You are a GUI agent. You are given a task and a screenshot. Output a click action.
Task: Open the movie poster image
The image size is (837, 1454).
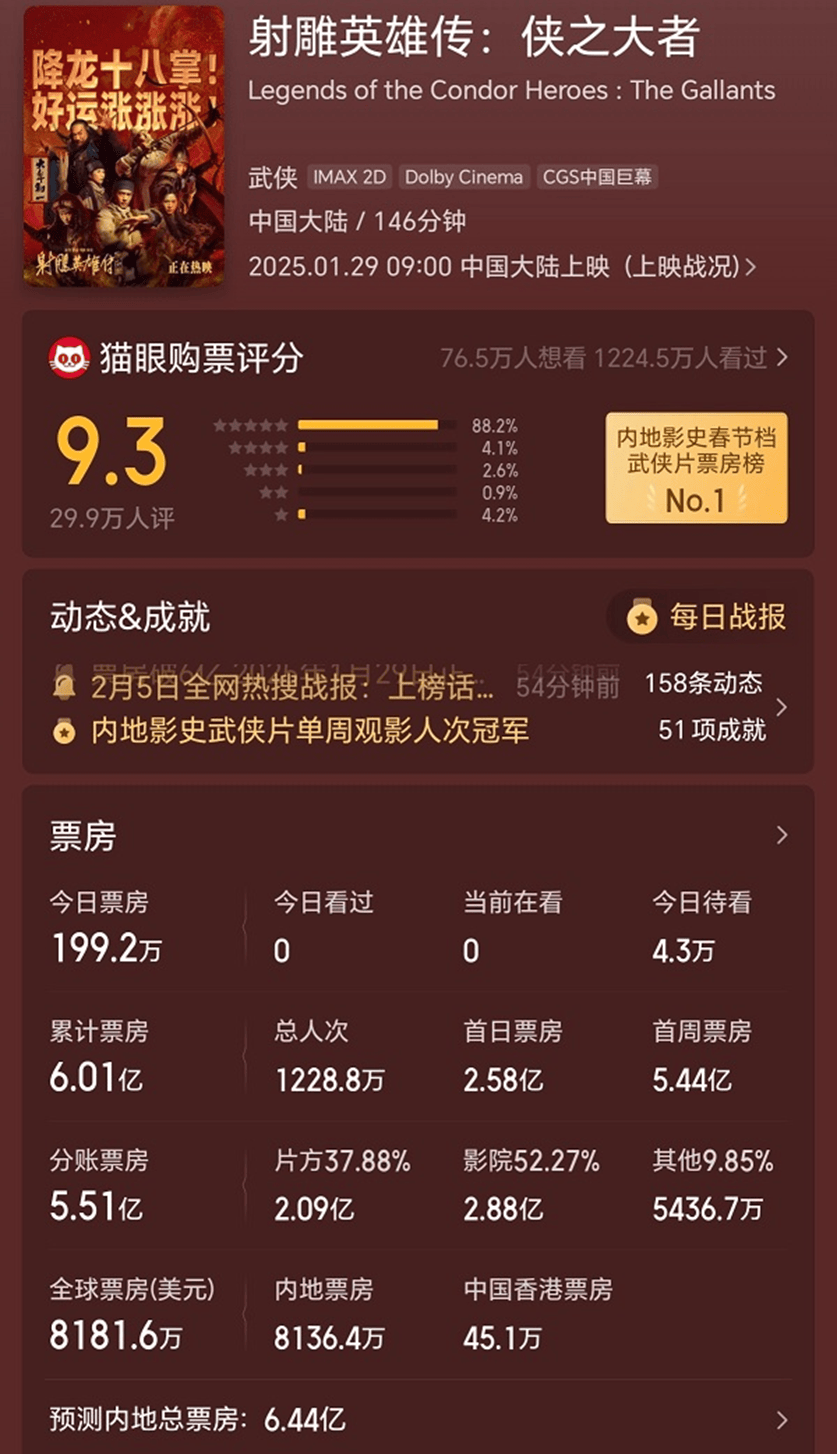point(124,147)
